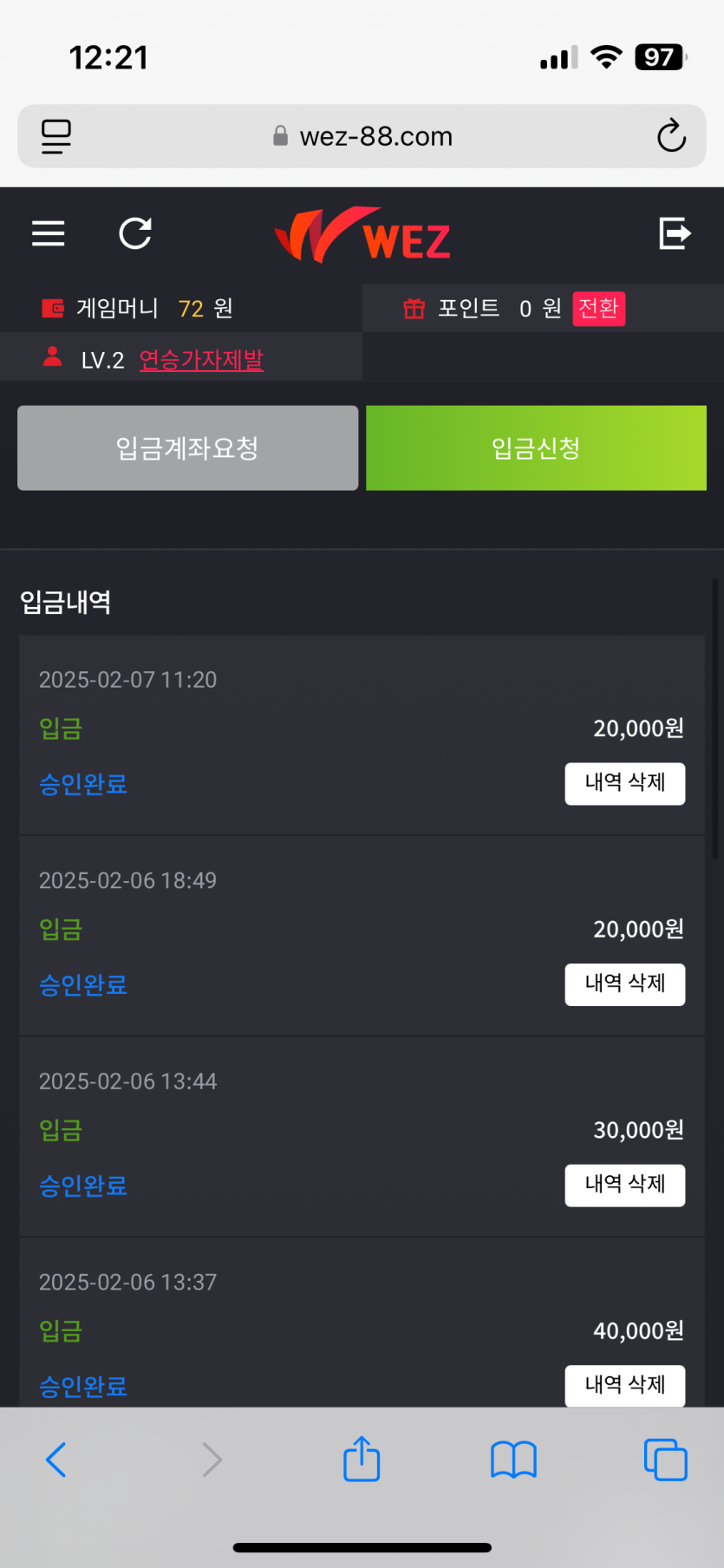Image resolution: width=724 pixels, height=1568 pixels.
Task: Reload the page in Safari's address bar
Action: pyautogui.click(x=671, y=136)
